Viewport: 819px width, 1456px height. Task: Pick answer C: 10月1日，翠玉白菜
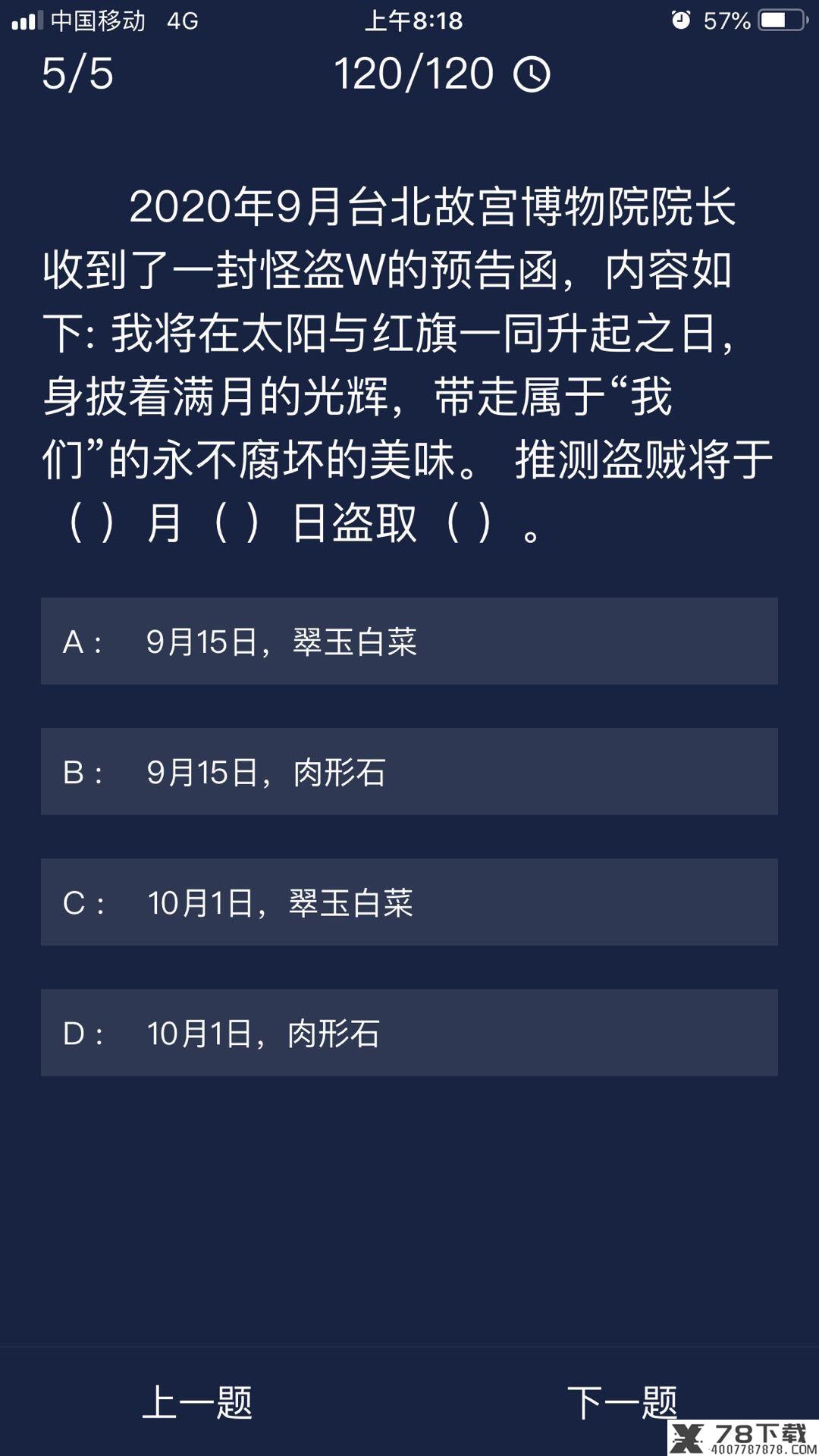click(409, 902)
